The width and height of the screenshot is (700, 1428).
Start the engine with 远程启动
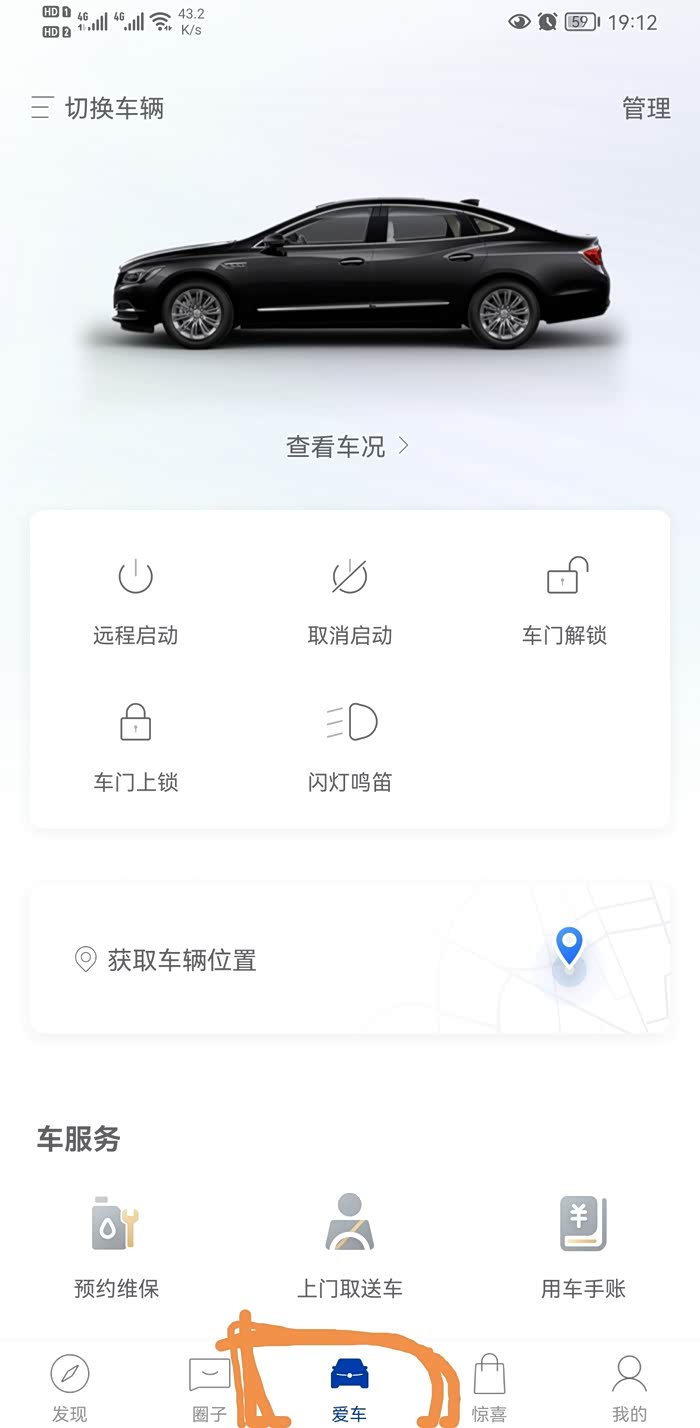(135, 600)
